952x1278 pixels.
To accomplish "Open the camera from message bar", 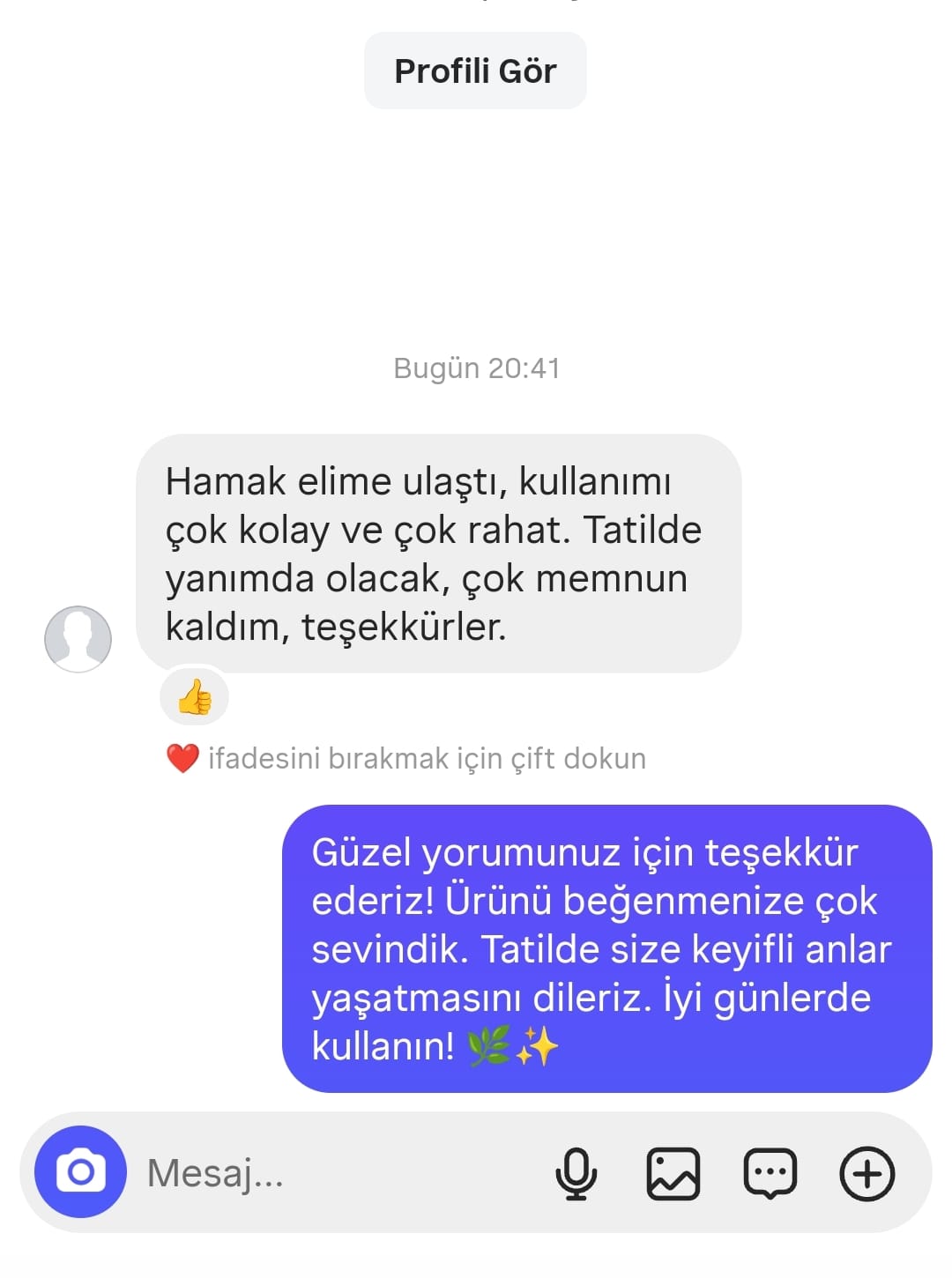I will [80, 1172].
